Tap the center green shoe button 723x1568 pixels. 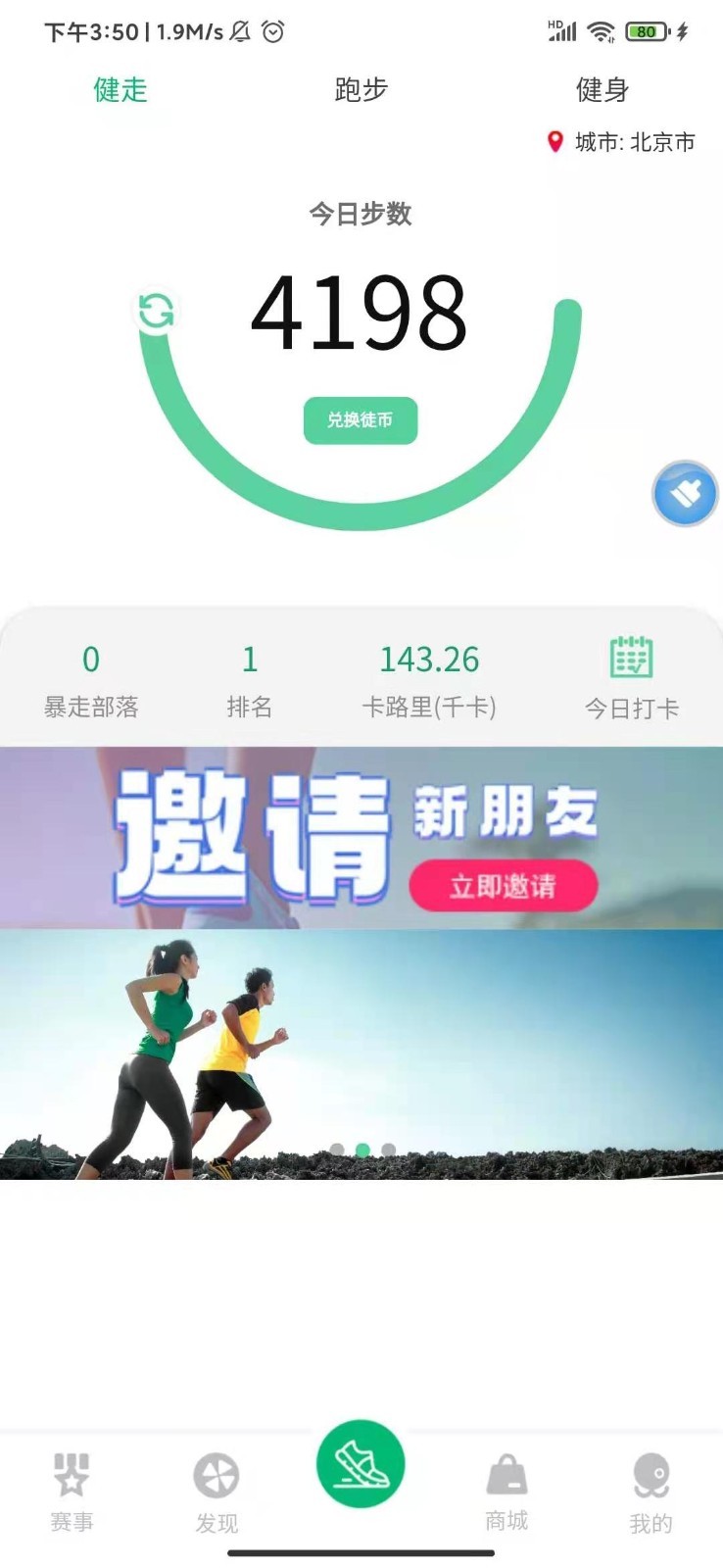(x=361, y=1464)
